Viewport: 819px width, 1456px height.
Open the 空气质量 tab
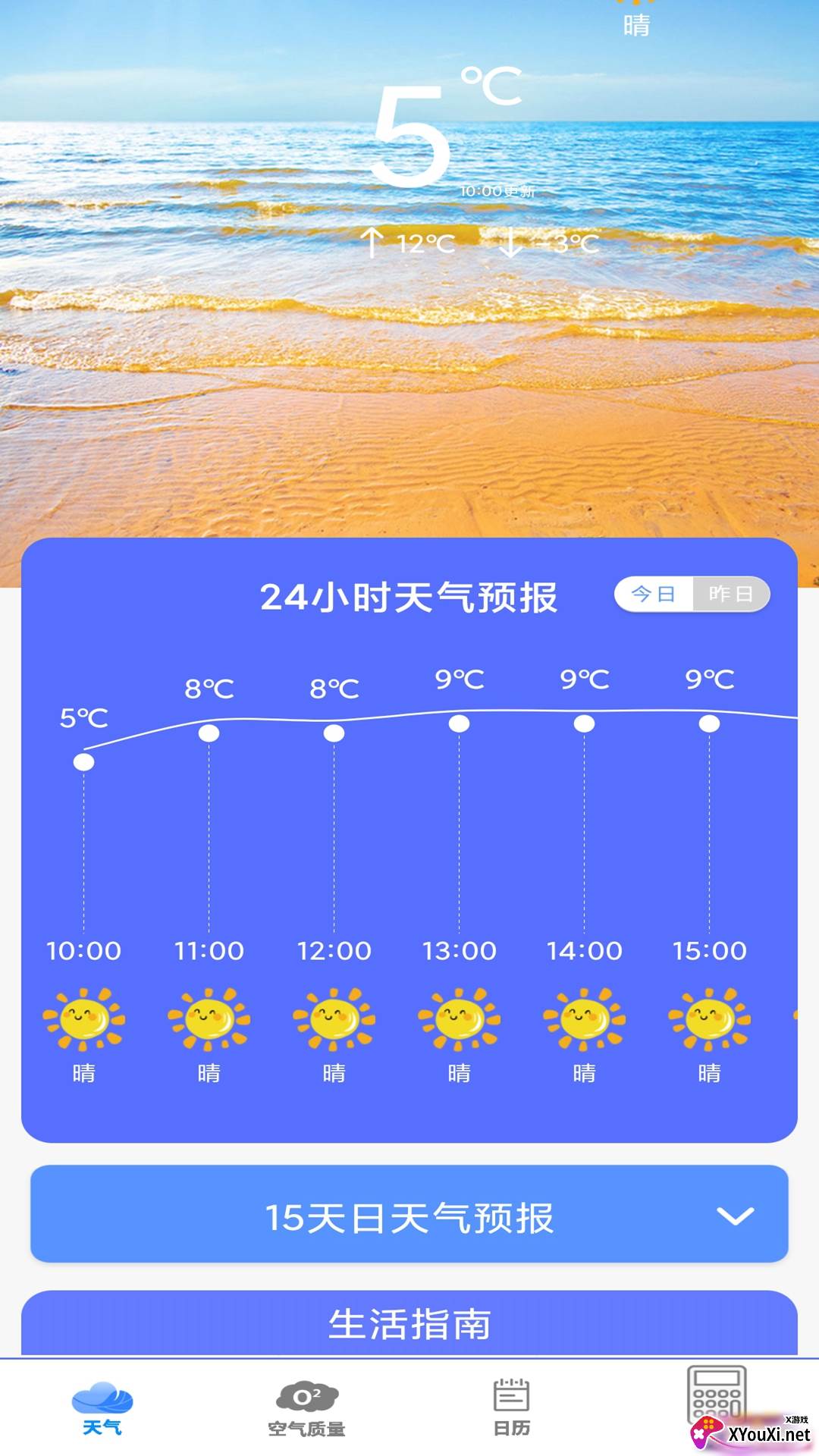[306, 1409]
